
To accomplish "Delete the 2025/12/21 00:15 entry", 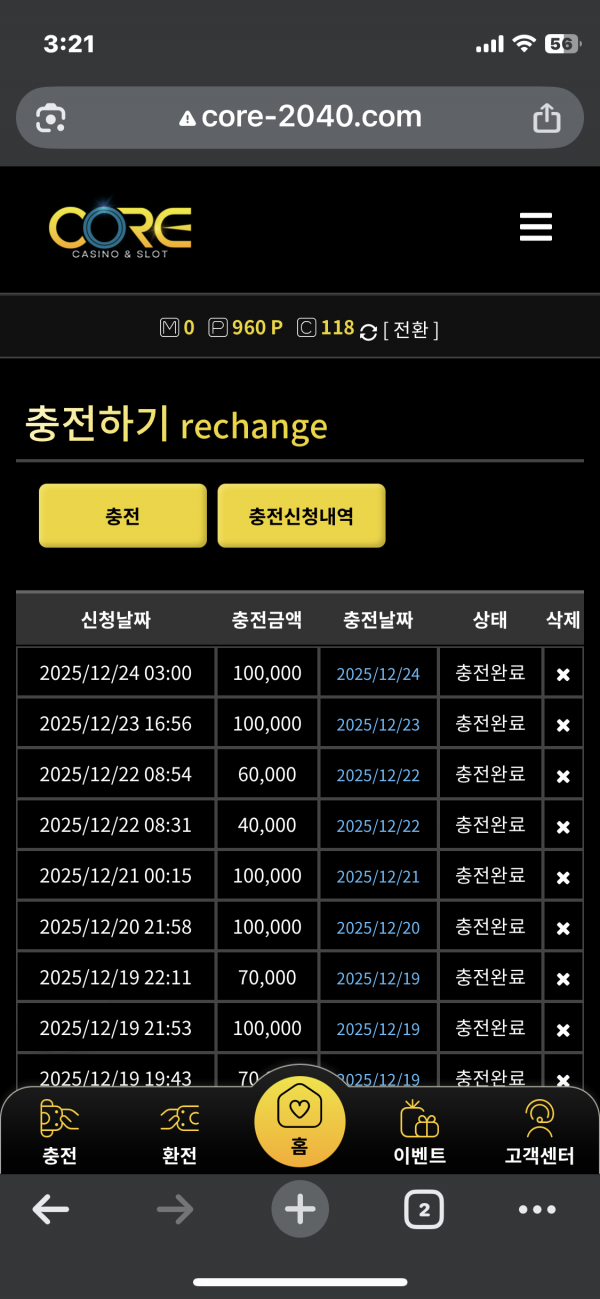I will [x=563, y=877].
